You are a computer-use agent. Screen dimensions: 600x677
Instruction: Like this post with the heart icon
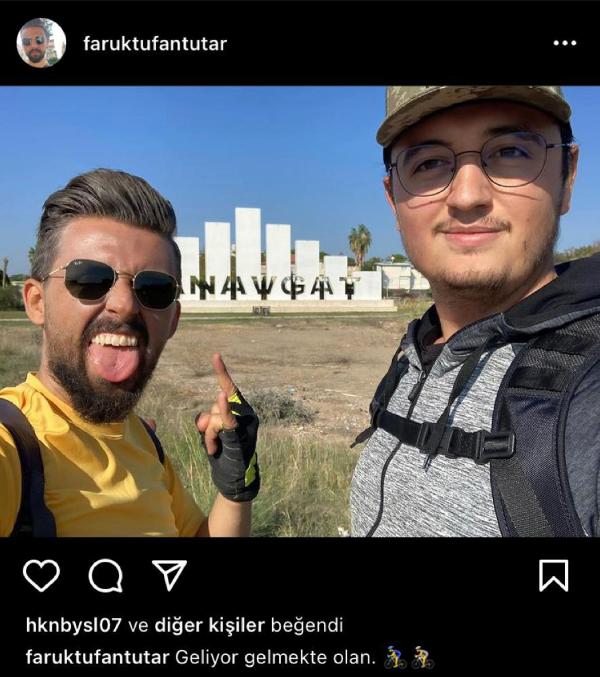pos(41,575)
